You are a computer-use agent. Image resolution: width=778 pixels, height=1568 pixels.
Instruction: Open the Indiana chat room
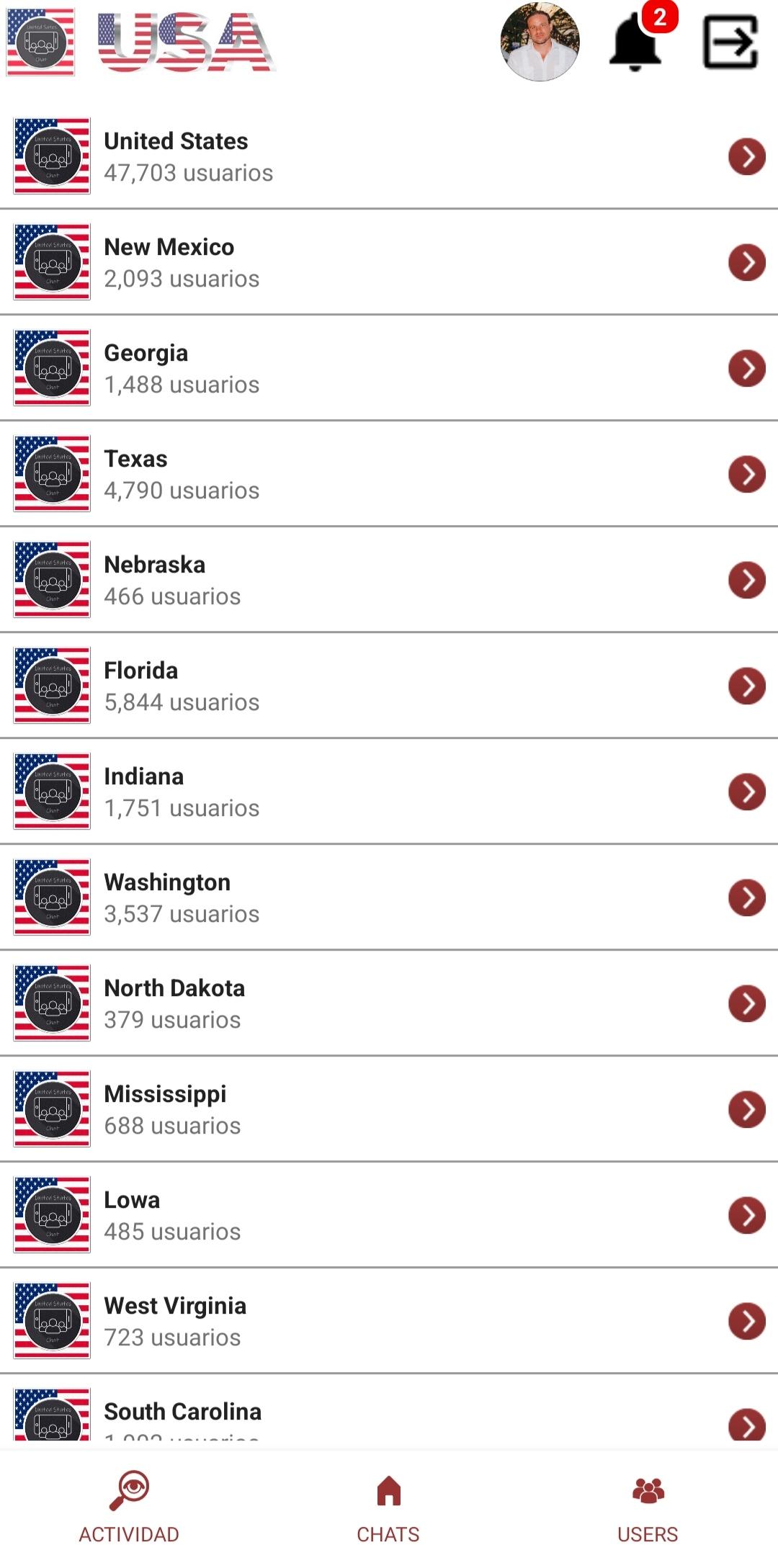coord(389,792)
